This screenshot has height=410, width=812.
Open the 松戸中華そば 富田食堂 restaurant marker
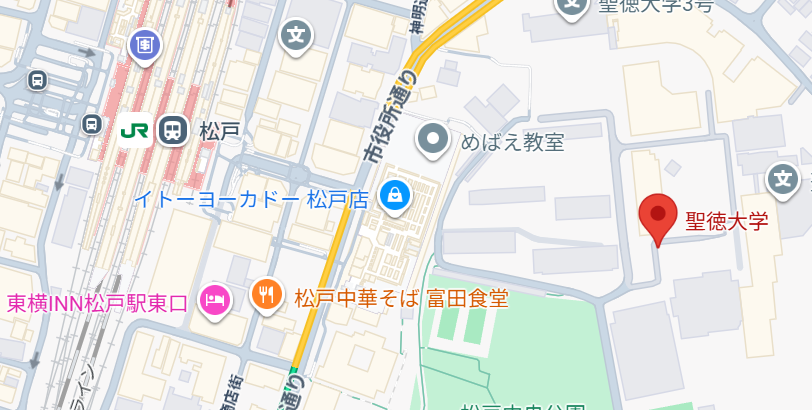(266, 295)
